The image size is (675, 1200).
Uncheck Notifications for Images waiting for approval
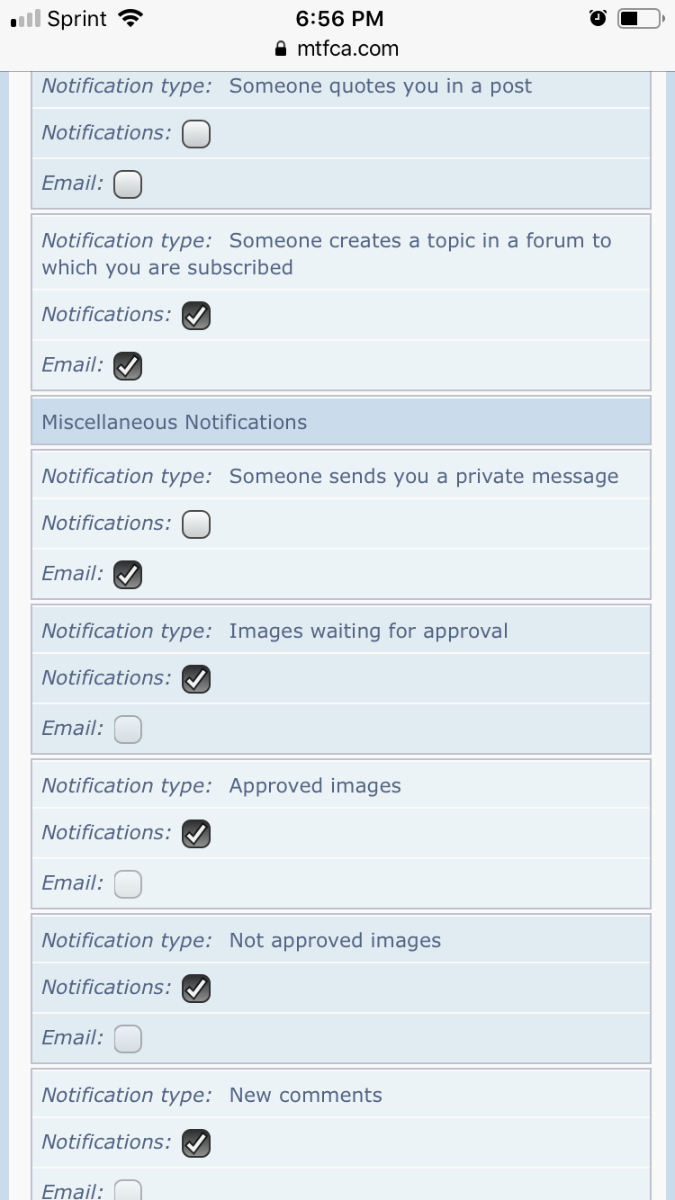pos(196,679)
